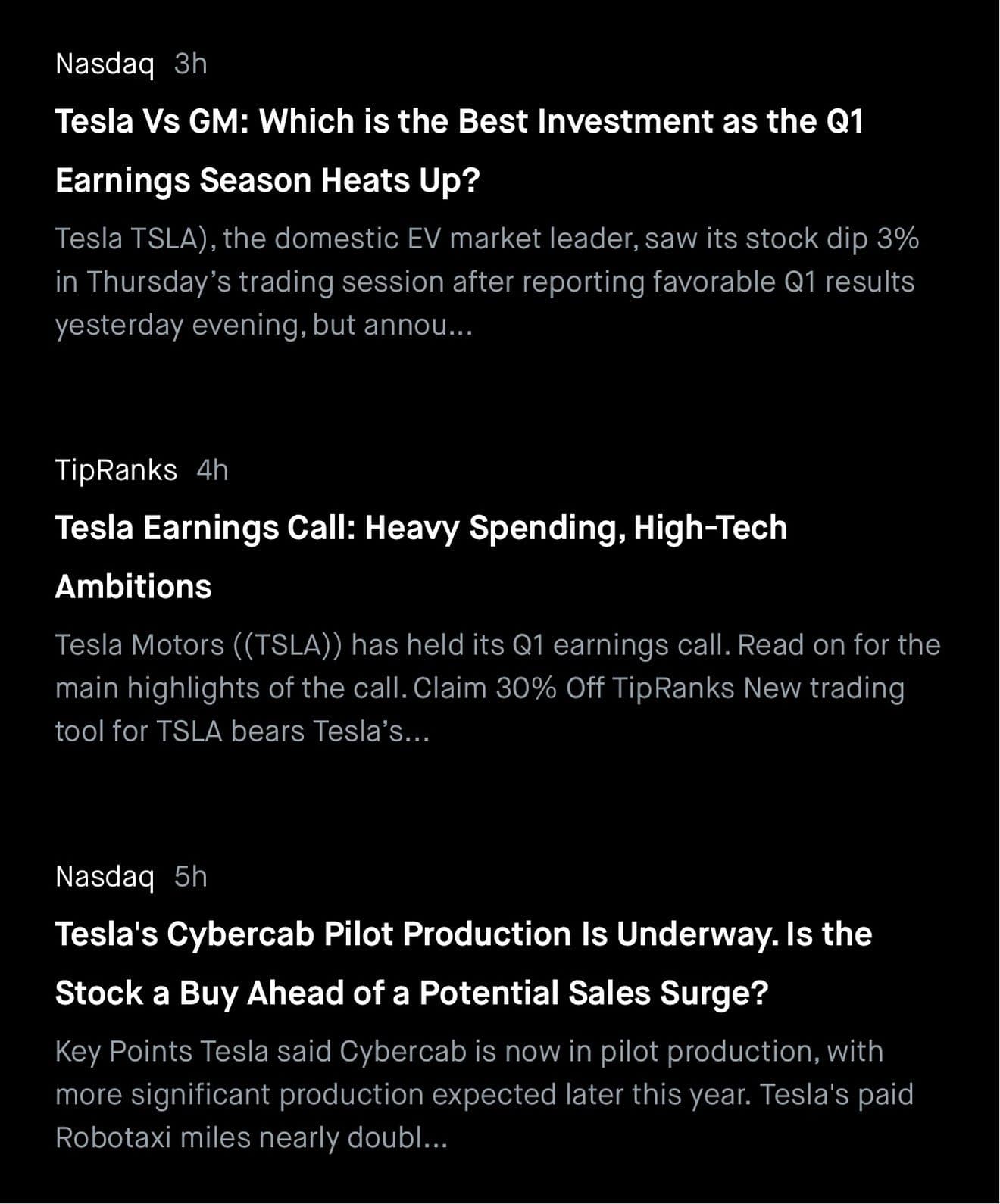Open the Tesla Vs GM headline article

[x=455, y=150]
